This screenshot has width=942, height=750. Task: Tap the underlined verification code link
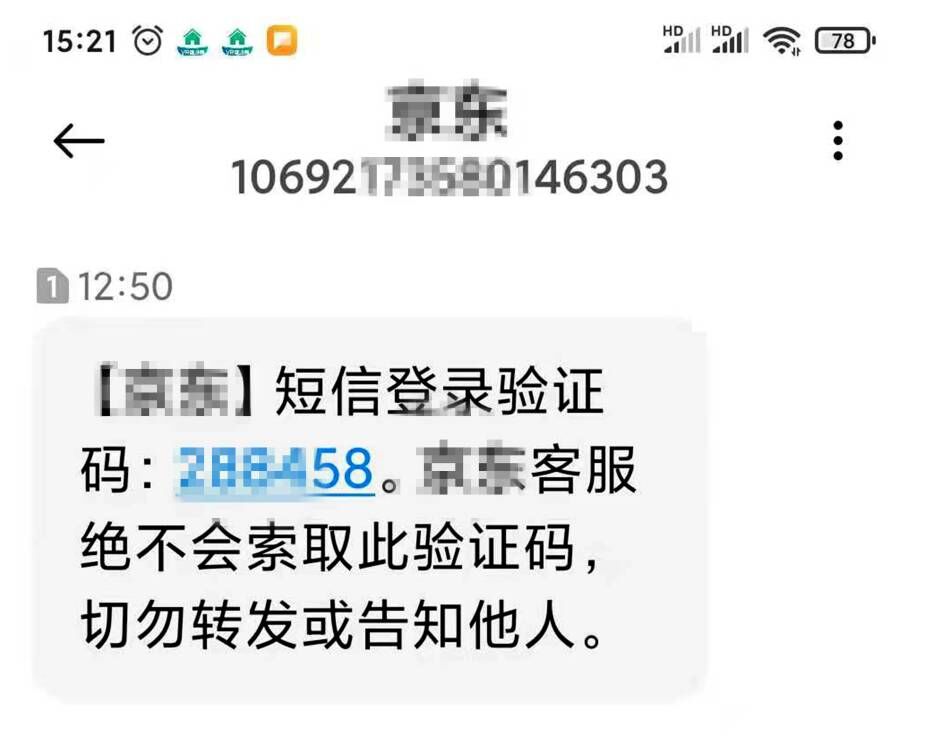coord(276,470)
